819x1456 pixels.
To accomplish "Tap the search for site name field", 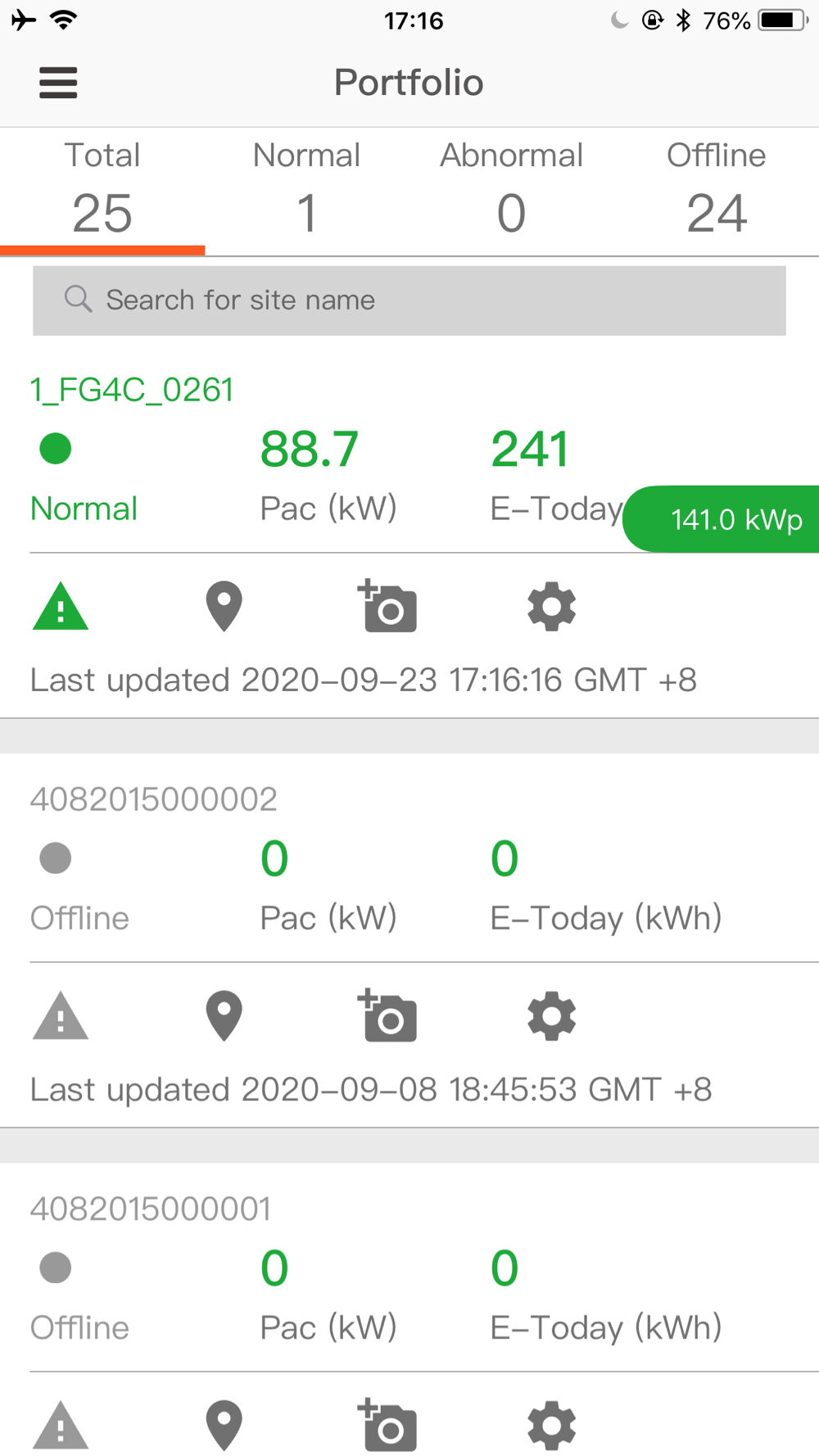I will click(x=409, y=301).
